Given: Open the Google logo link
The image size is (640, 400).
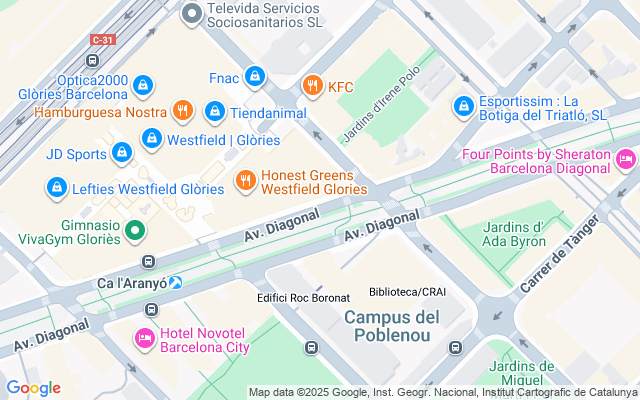Looking at the screenshot, I should 33,388.
